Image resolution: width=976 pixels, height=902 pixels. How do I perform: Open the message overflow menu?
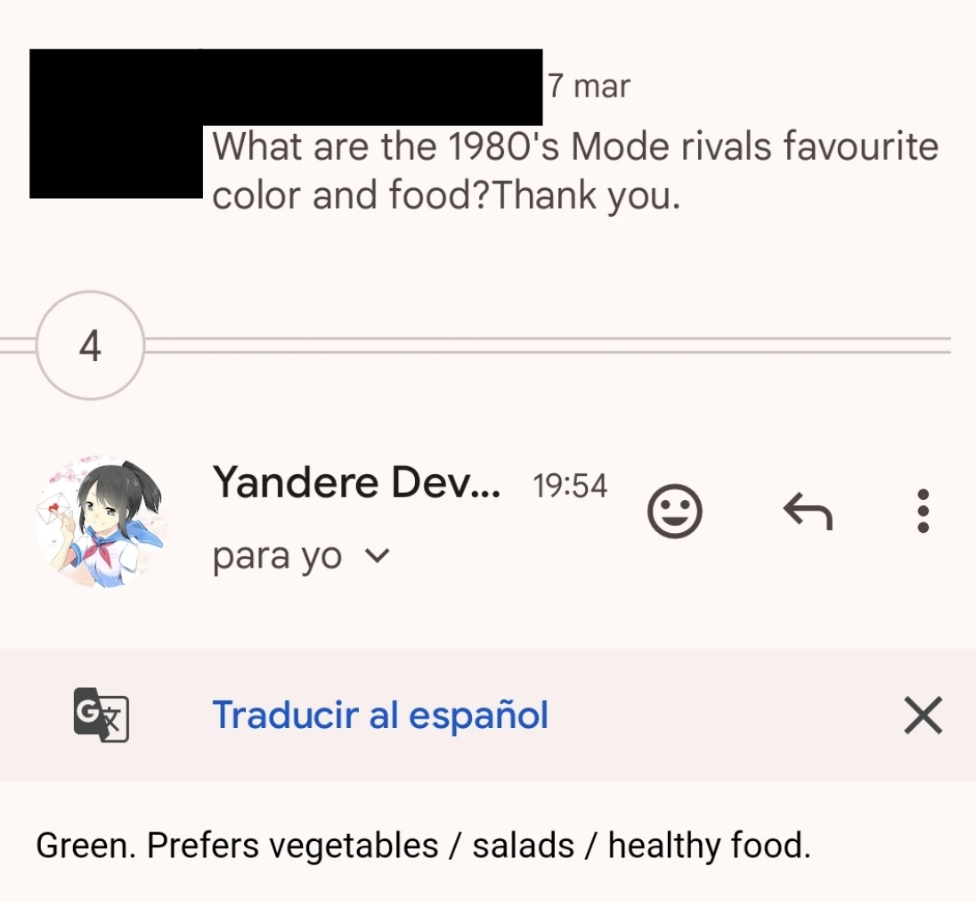922,512
